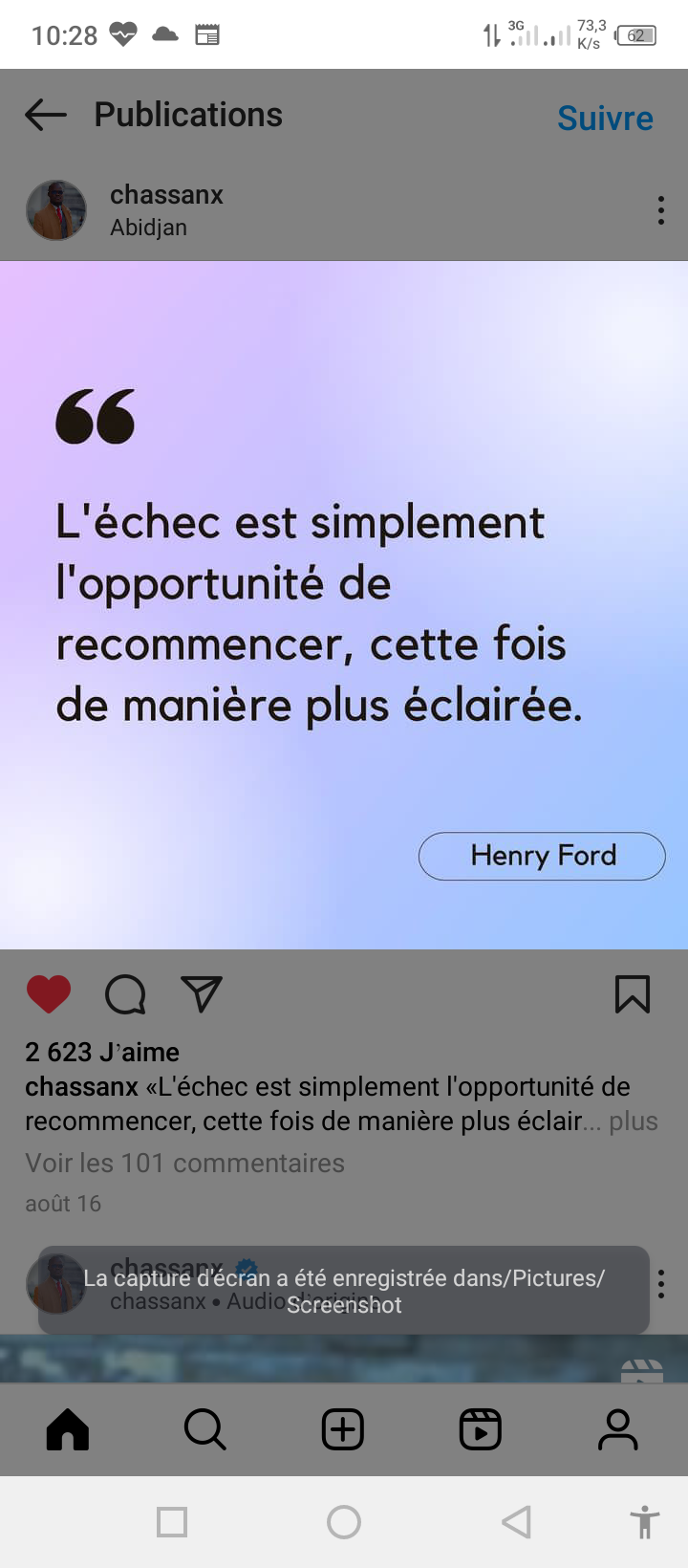Open the Search tab
688x1568 pixels.
[x=205, y=1430]
